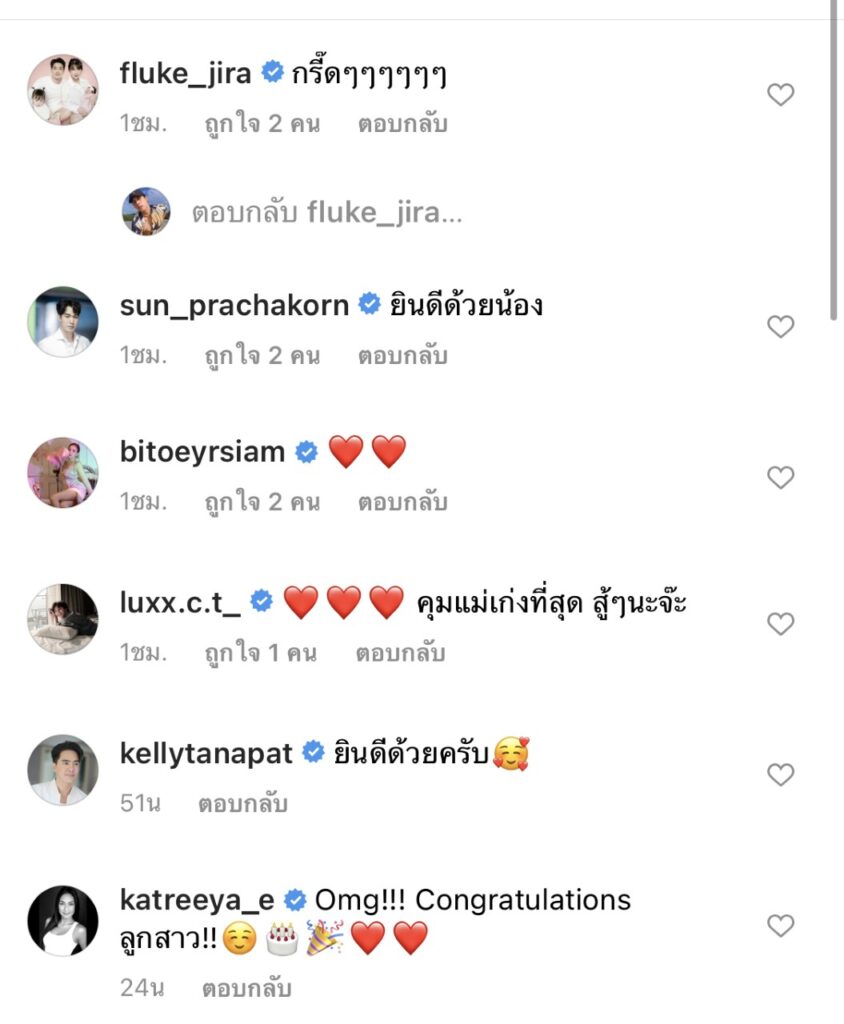
Task: Reply to bitoeyrsiam's comment
Action: [401, 503]
